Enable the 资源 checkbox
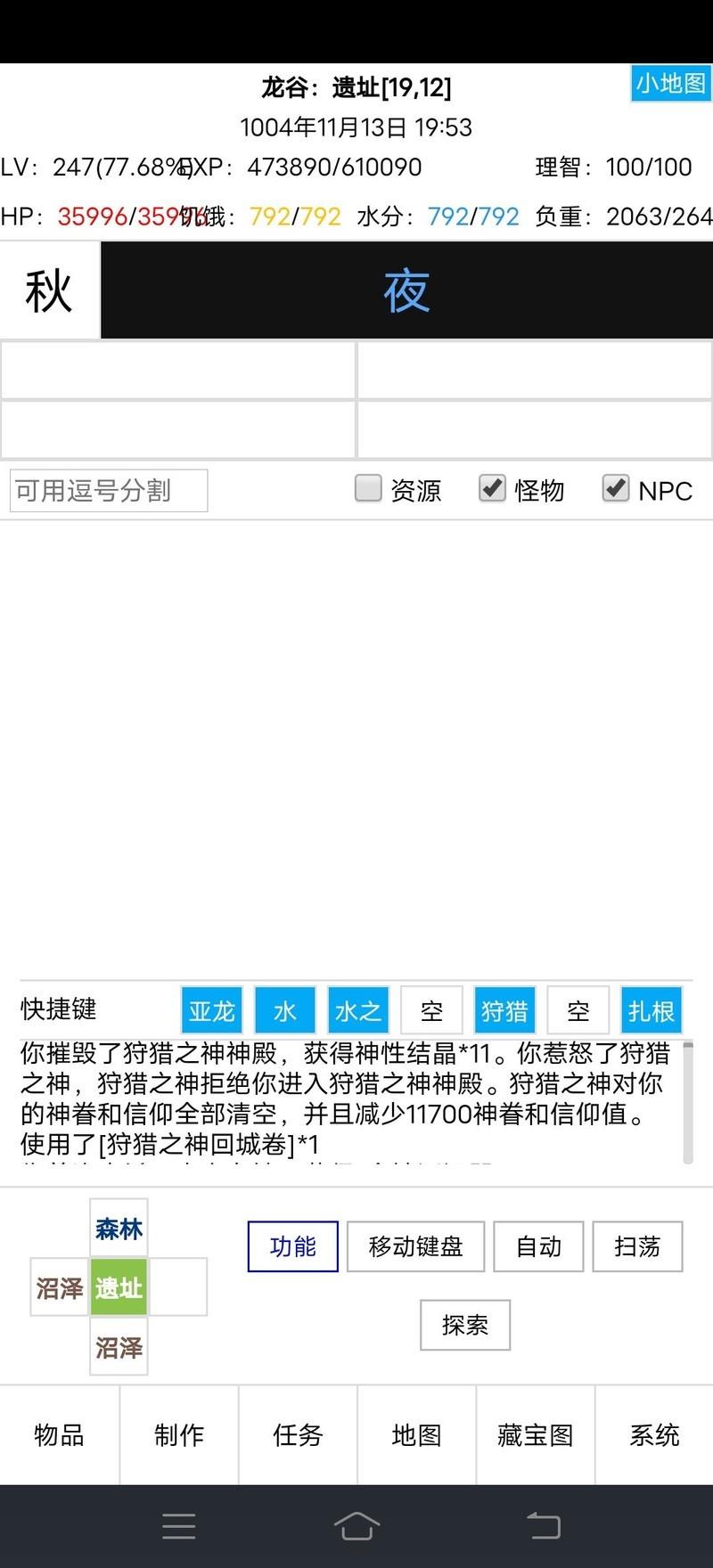The image size is (713, 1568). [368, 488]
